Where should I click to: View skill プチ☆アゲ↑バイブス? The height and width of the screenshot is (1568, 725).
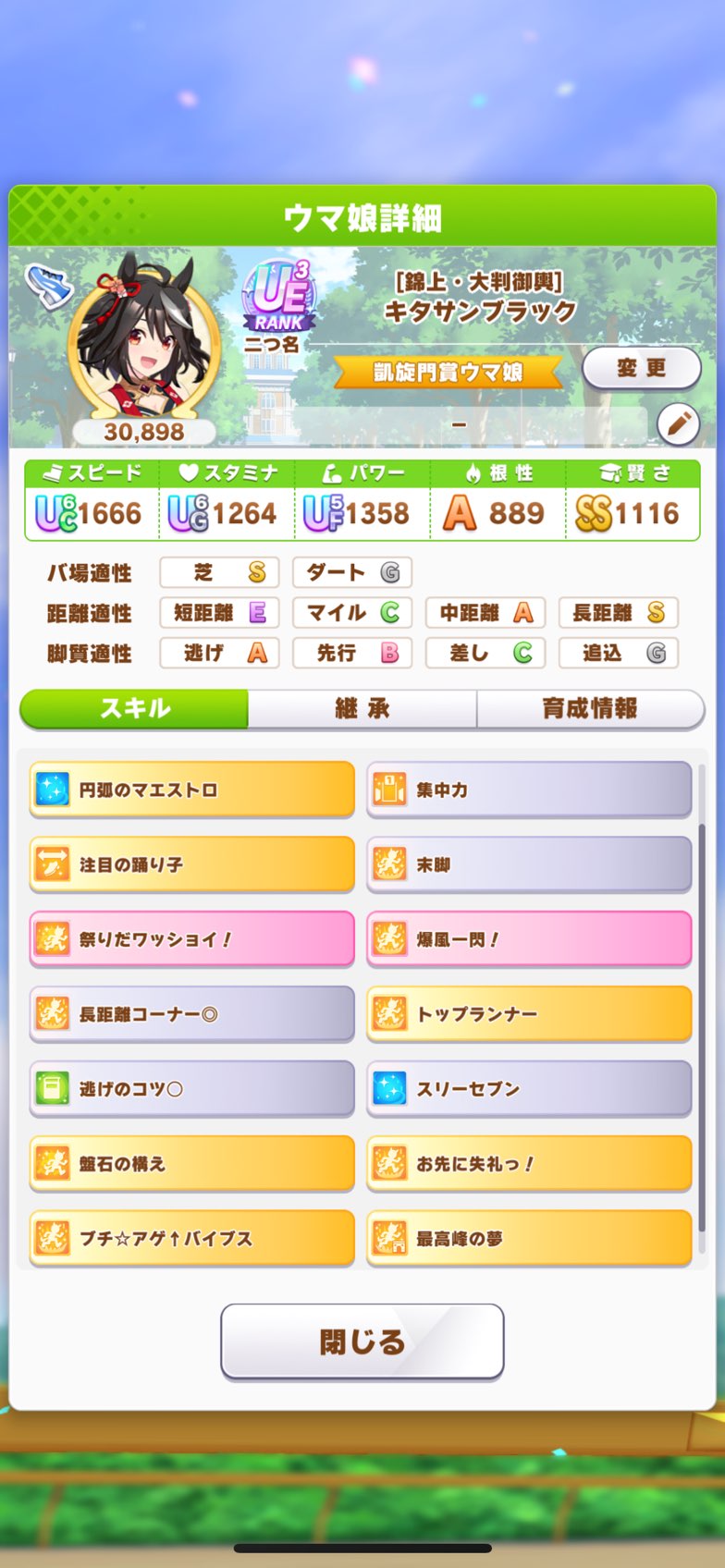point(192,1239)
